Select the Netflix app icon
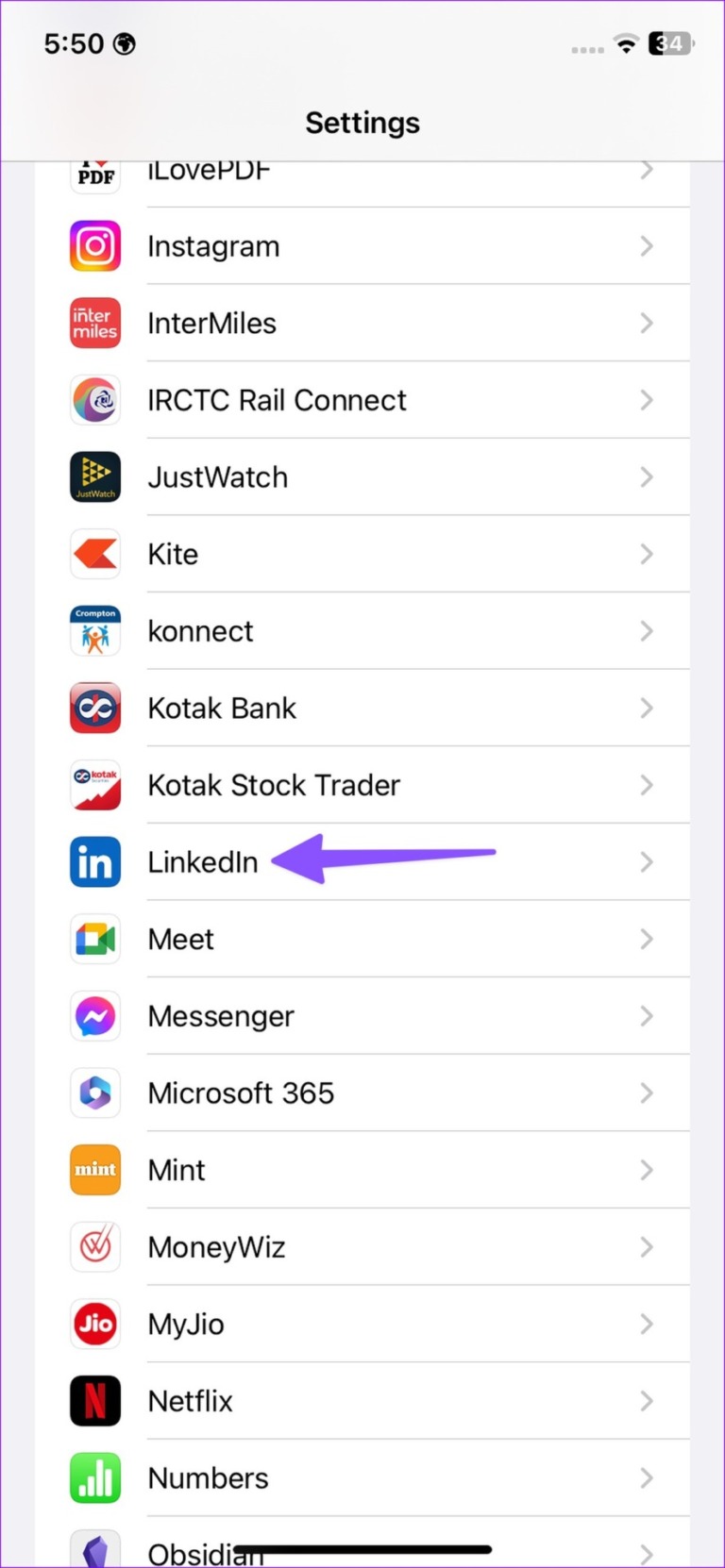The image size is (725, 1568). (94, 1401)
